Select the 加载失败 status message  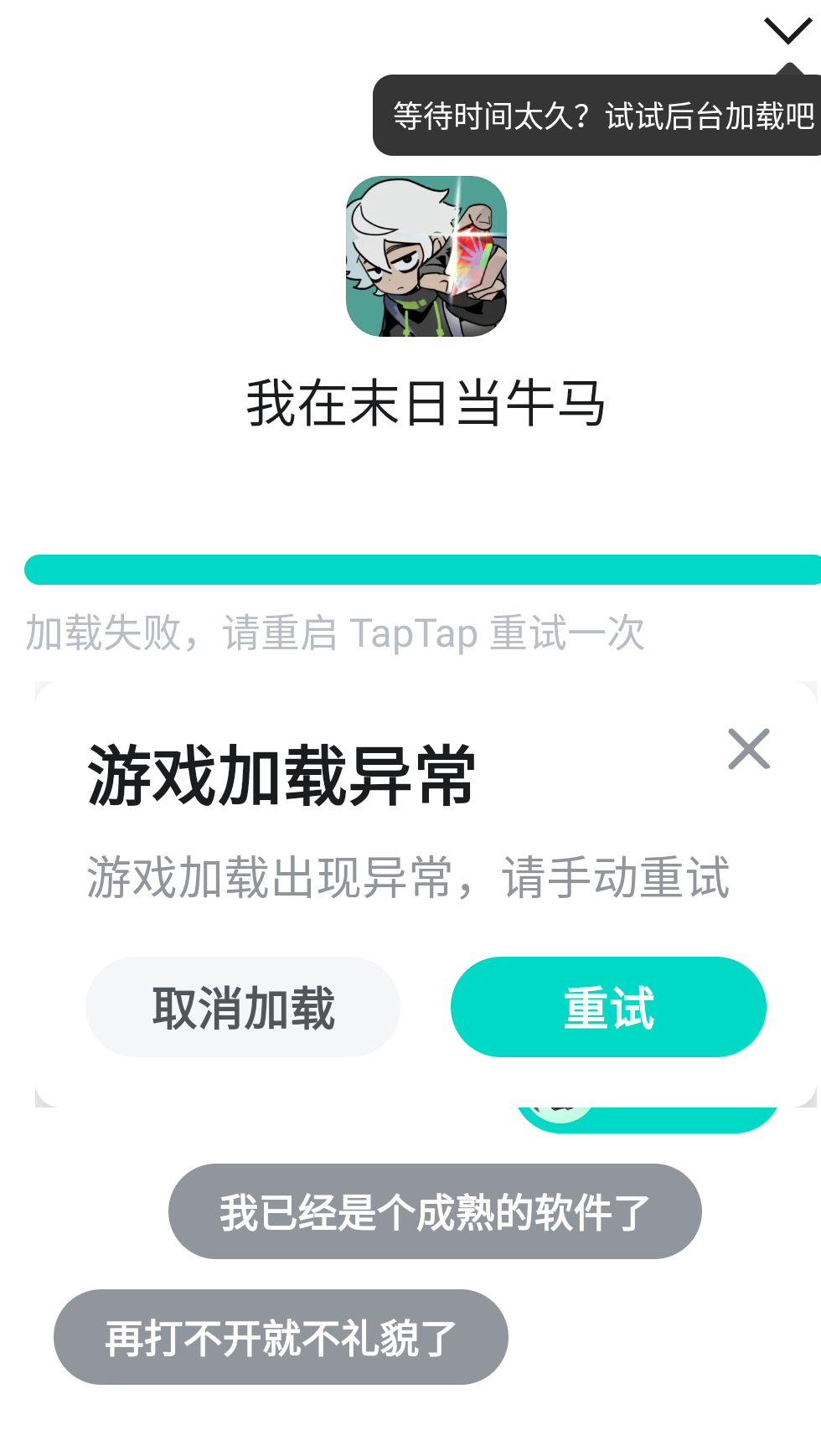click(x=335, y=634)
